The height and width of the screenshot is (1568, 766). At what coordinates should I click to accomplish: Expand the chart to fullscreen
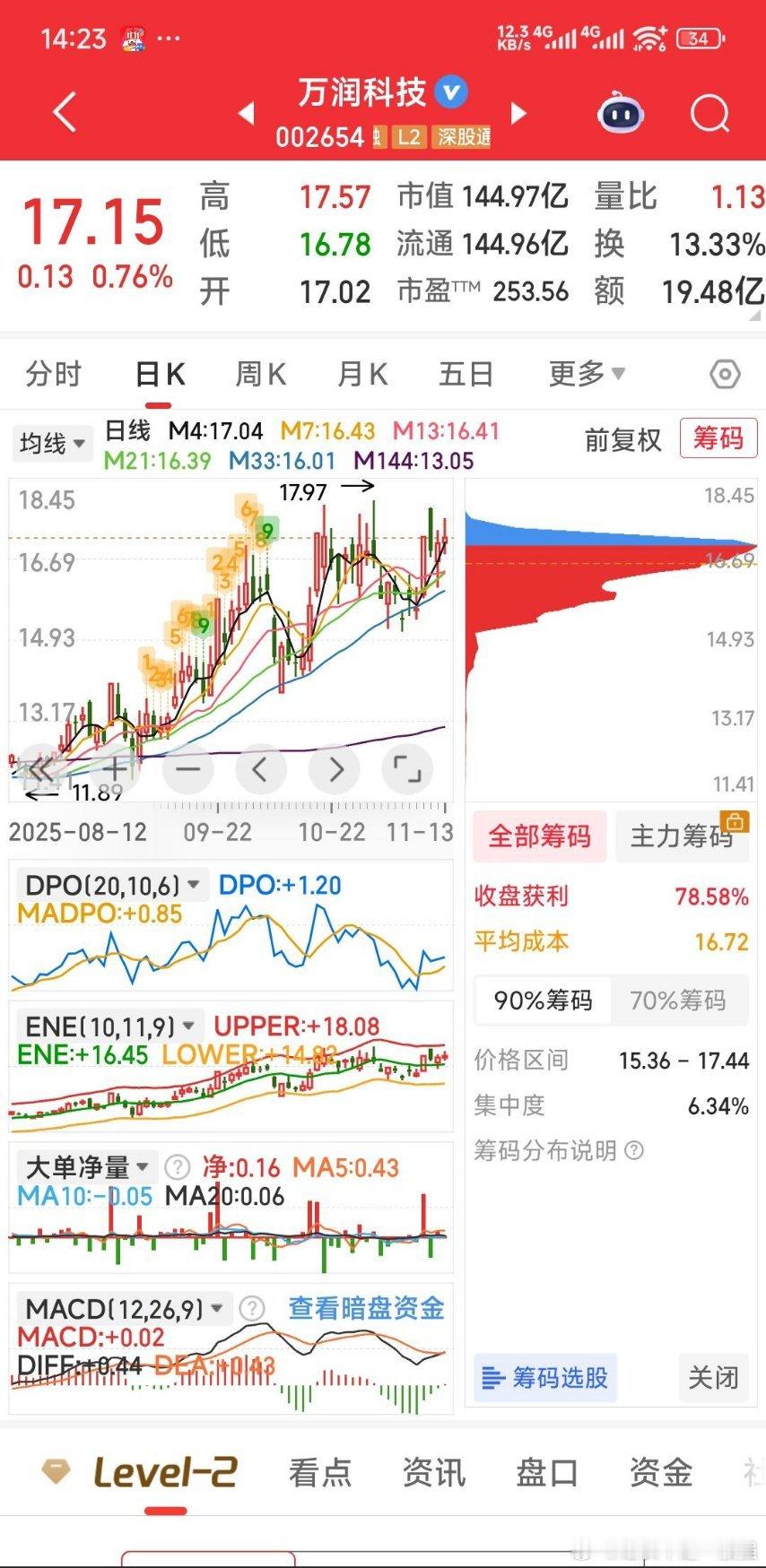pos(407,769)
